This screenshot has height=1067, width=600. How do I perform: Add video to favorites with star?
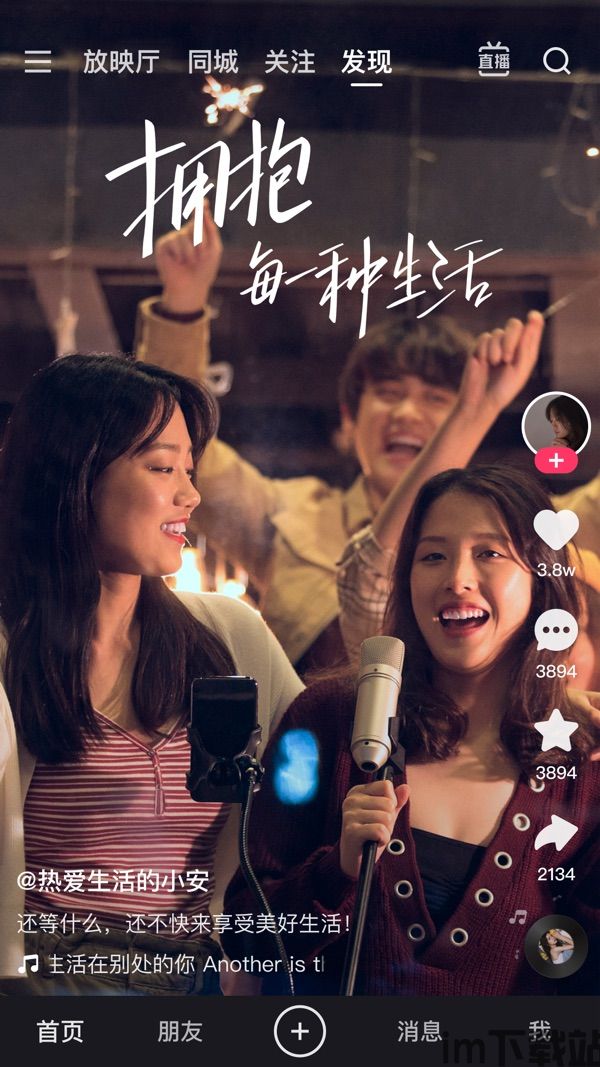(x=556, y=731)
